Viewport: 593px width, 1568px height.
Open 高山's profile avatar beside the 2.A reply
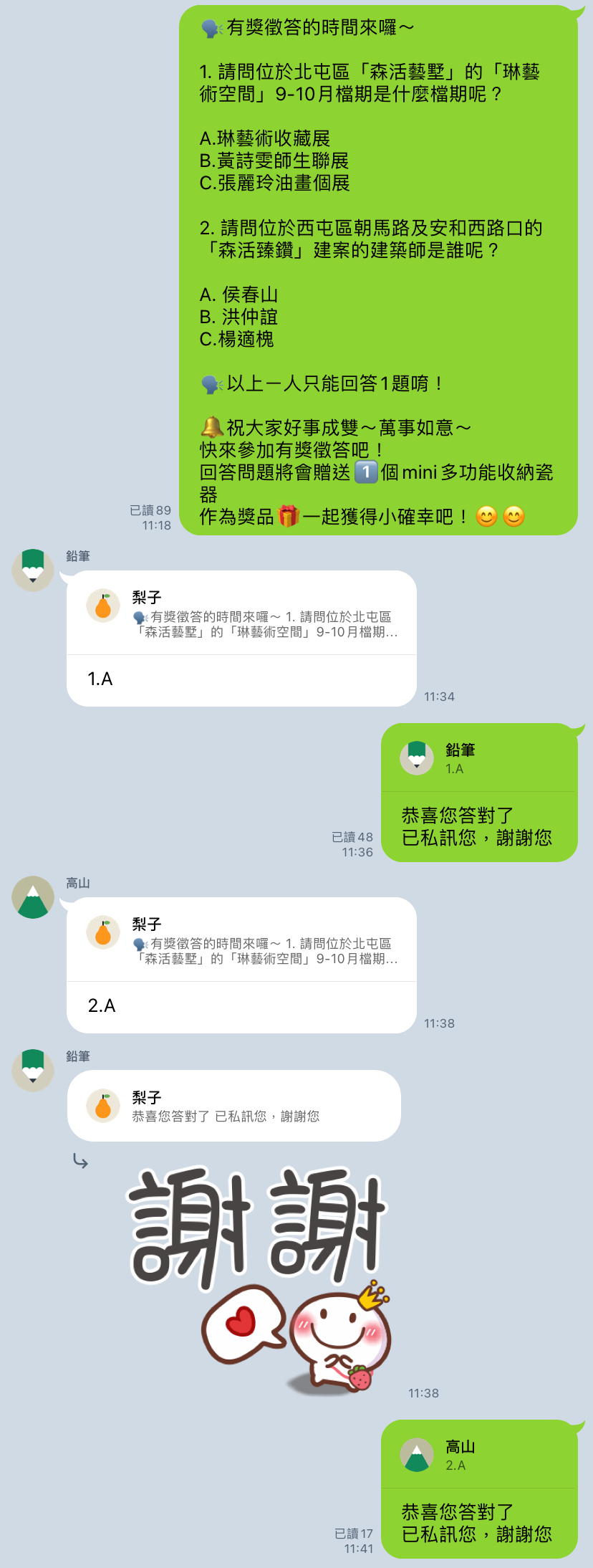coord(33,897)
